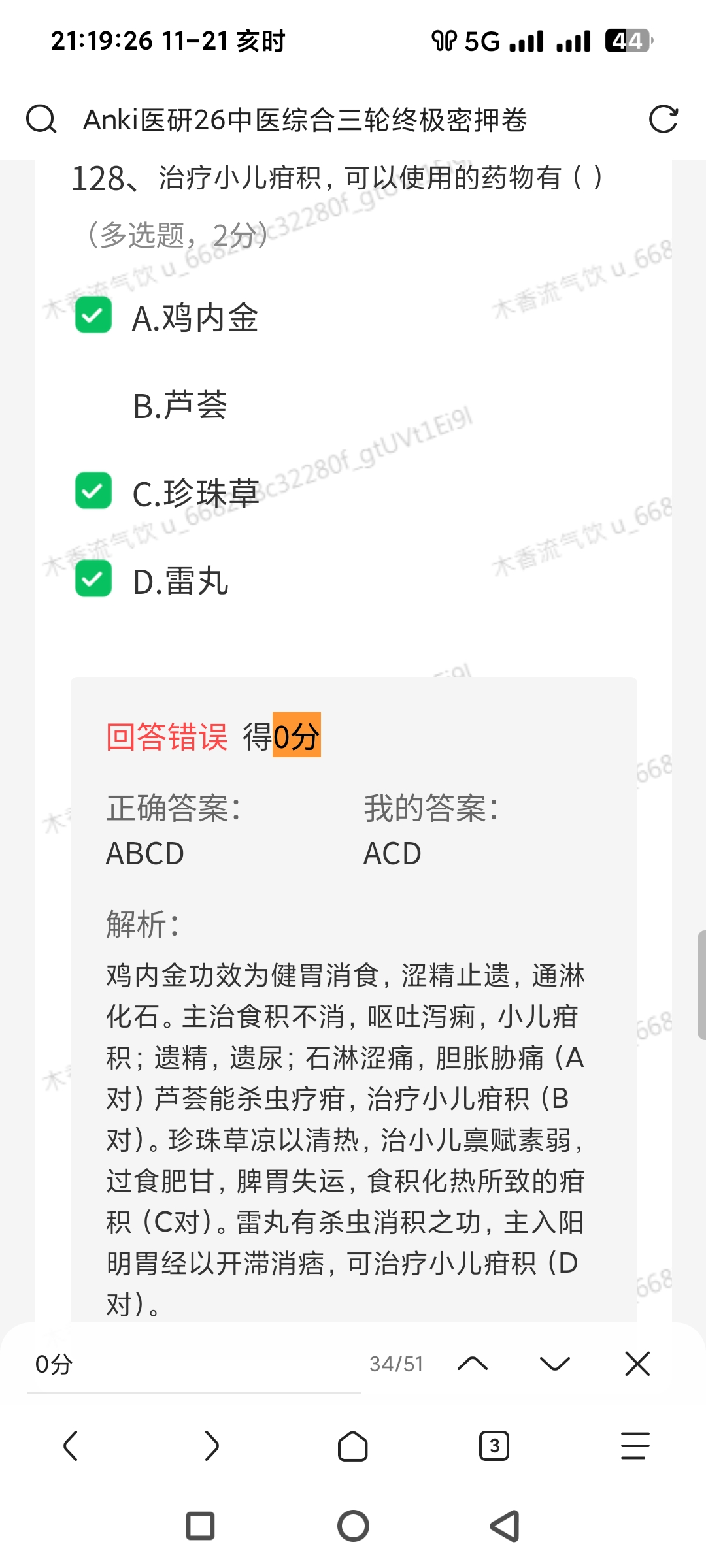706x1568 pixels.
Task: Toggle checkbox for option A.鸡内金
Action: [x=93, y=316]
